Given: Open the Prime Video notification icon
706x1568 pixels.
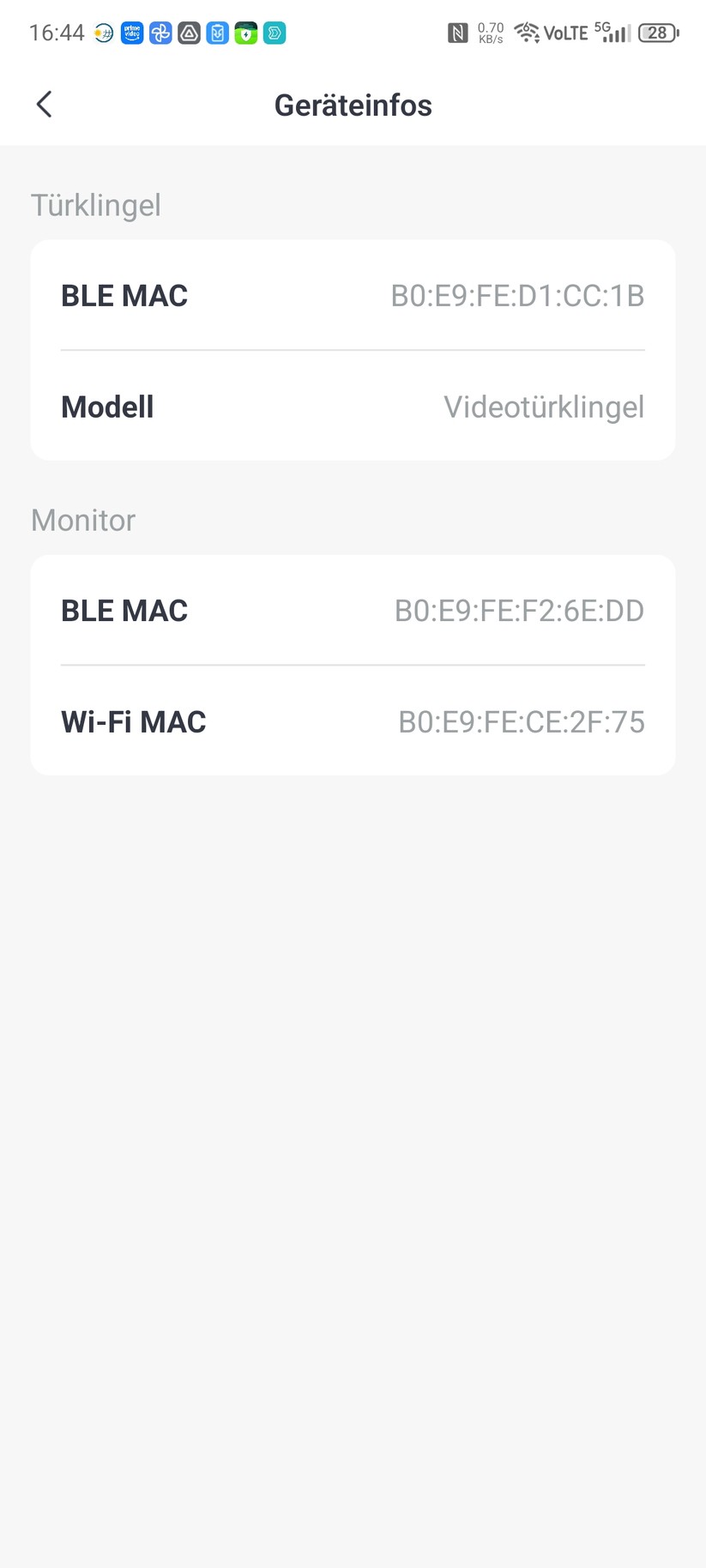Looking at the screenshot, I should pyautogui.click(x=131, y=33).
